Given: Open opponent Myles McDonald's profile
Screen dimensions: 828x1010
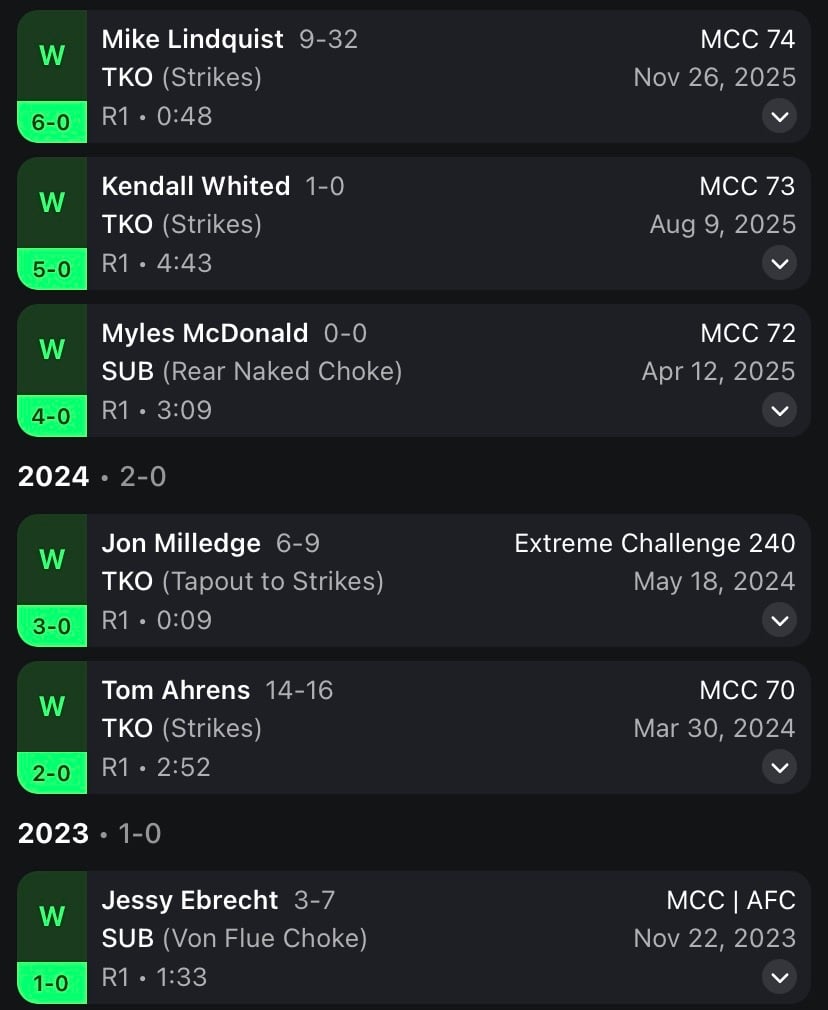Looking at the screenshot, I should (x=205, y=334).
